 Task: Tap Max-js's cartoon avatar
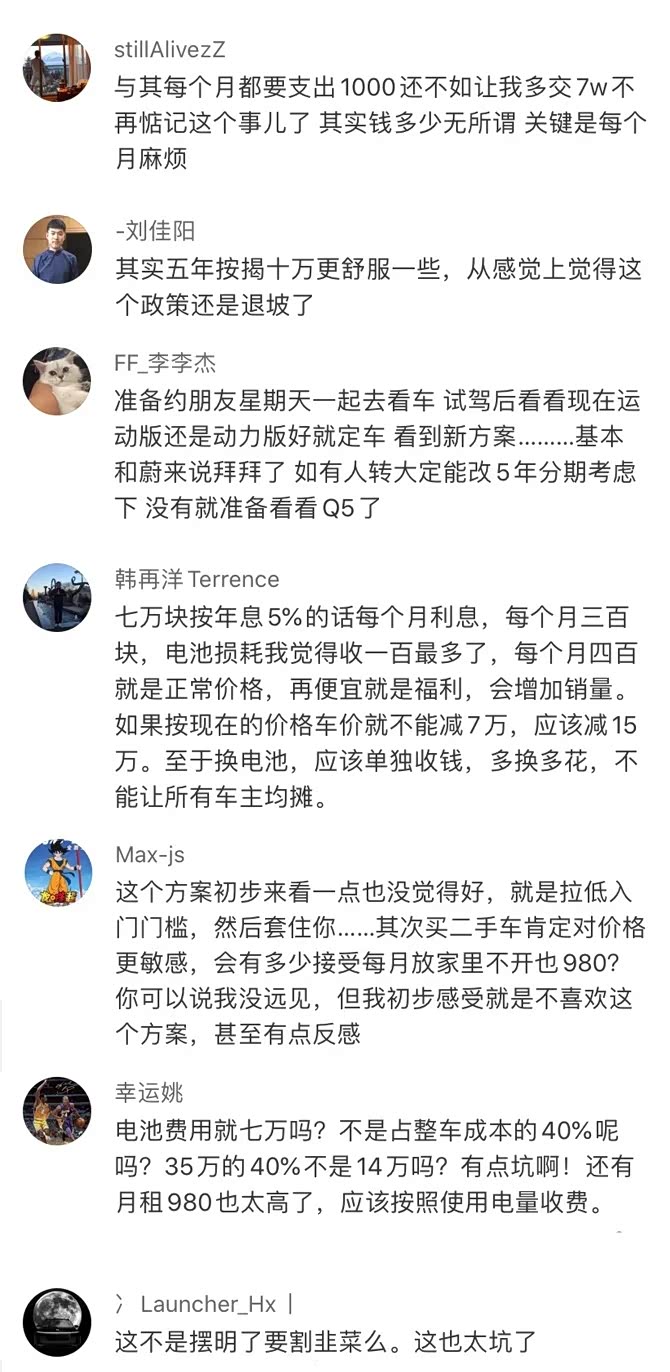pyautogui.click(x=57, y=873)
